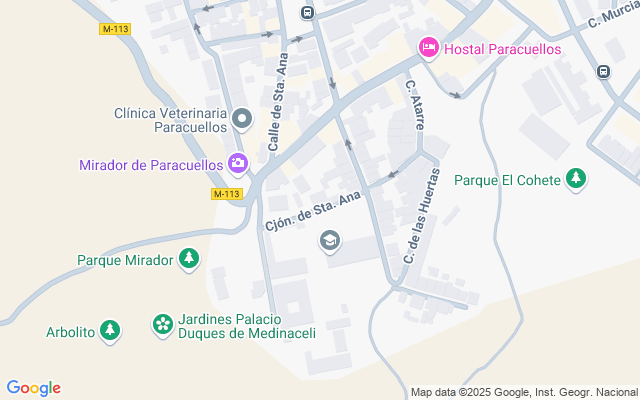The height and width of the screenshot is (400, 640).
Task: Open the Arbolito park marker
Action: click(110, 330)
